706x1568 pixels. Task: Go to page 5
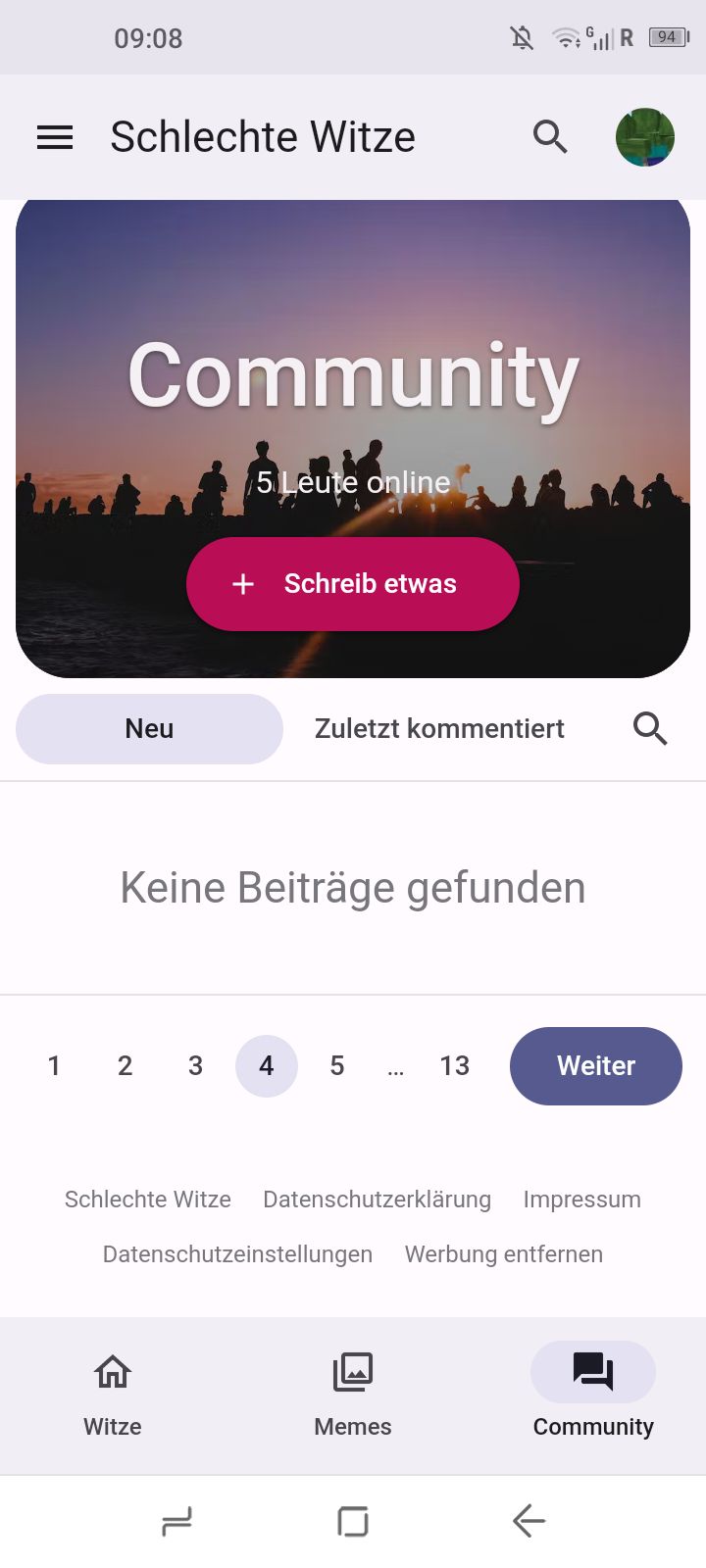[x=336, y=1066]
